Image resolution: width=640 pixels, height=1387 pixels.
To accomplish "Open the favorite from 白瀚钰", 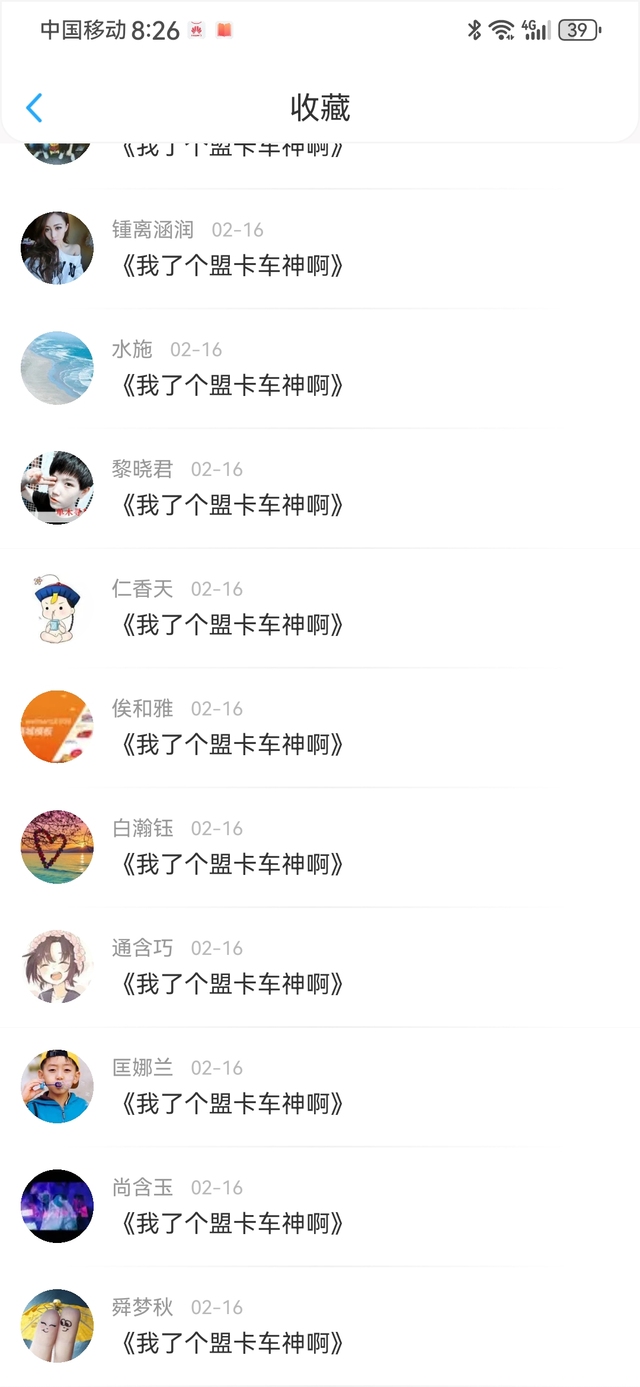I will coord(232,865).
